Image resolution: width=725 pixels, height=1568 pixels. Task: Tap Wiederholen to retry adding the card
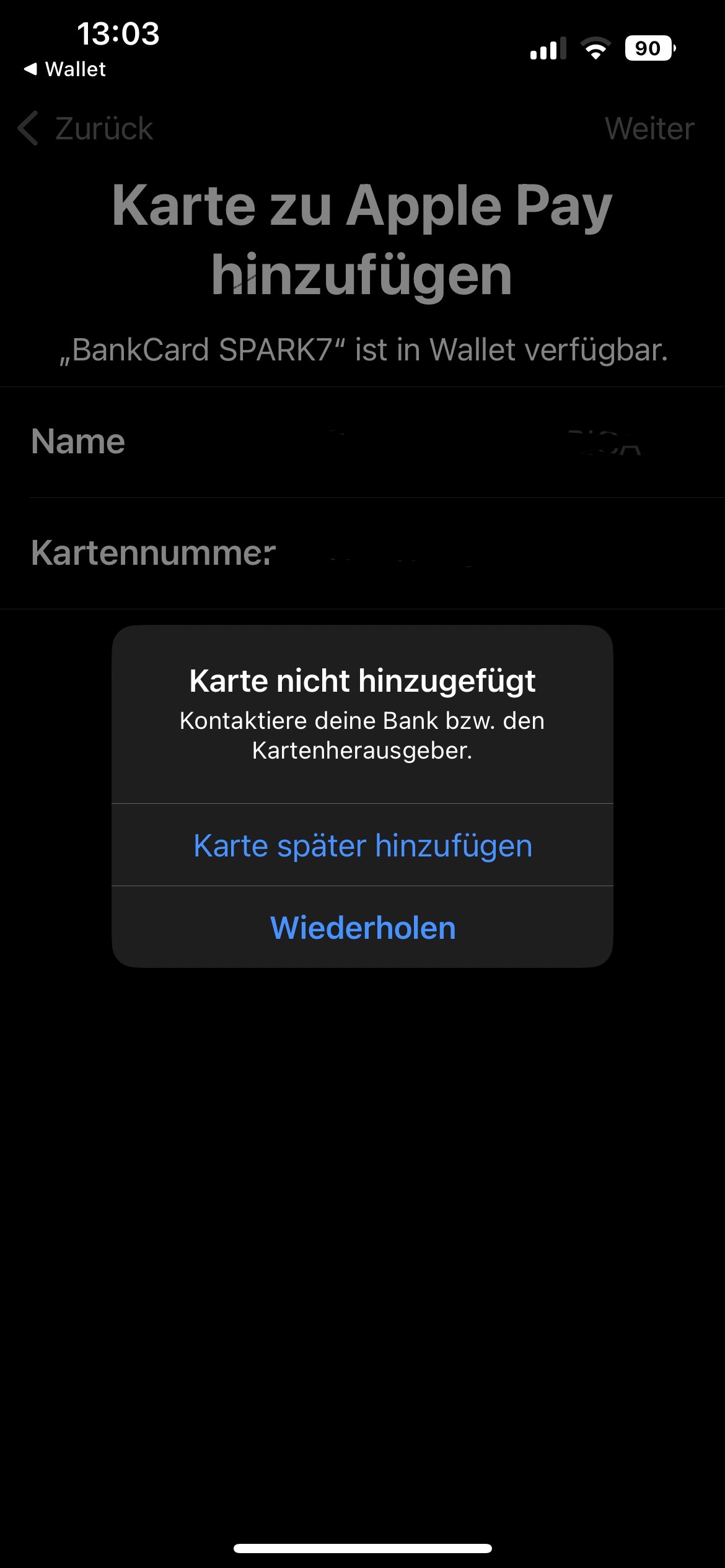pyautogui.click(x=362, y=927)
